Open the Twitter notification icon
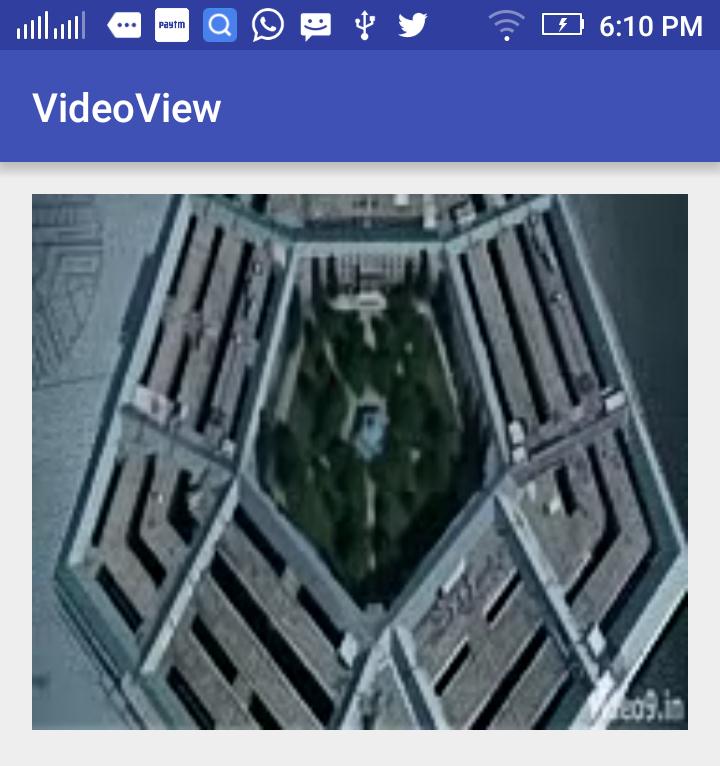Image resolution: width=720 pixels, height=766 pixels. (x=412, y=25)
